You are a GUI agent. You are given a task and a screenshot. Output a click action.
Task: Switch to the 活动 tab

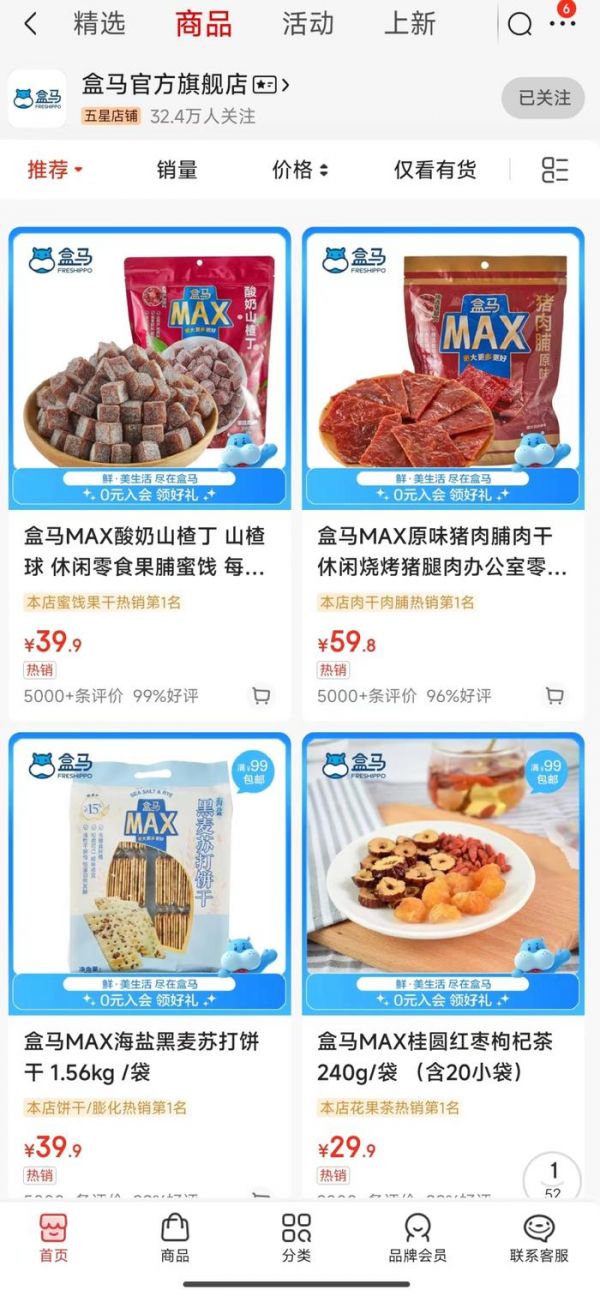(308, 24)
